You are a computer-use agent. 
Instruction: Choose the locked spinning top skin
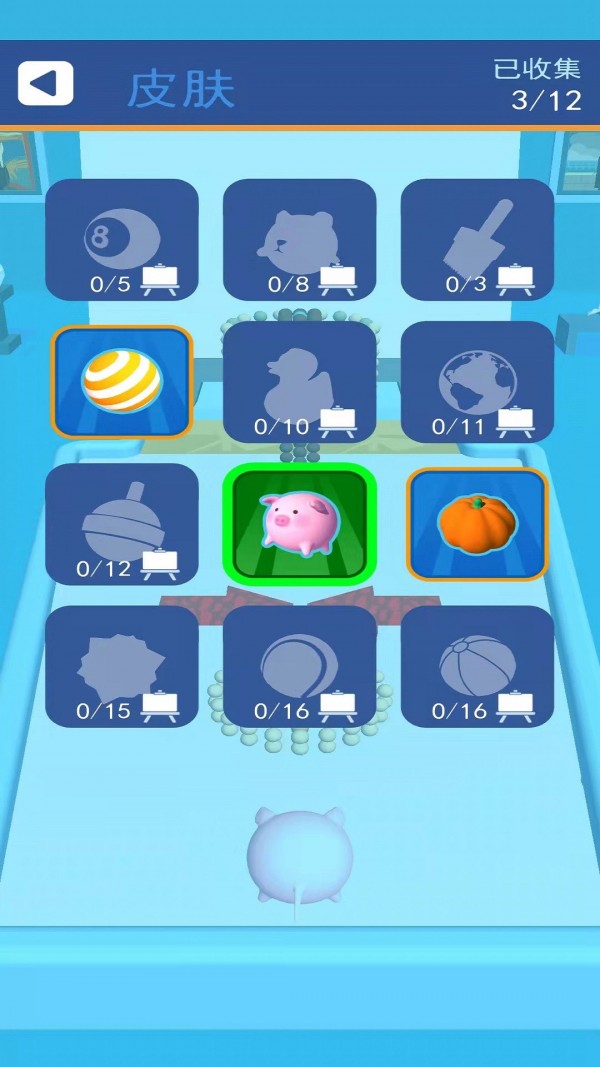(x=122, y=524)
